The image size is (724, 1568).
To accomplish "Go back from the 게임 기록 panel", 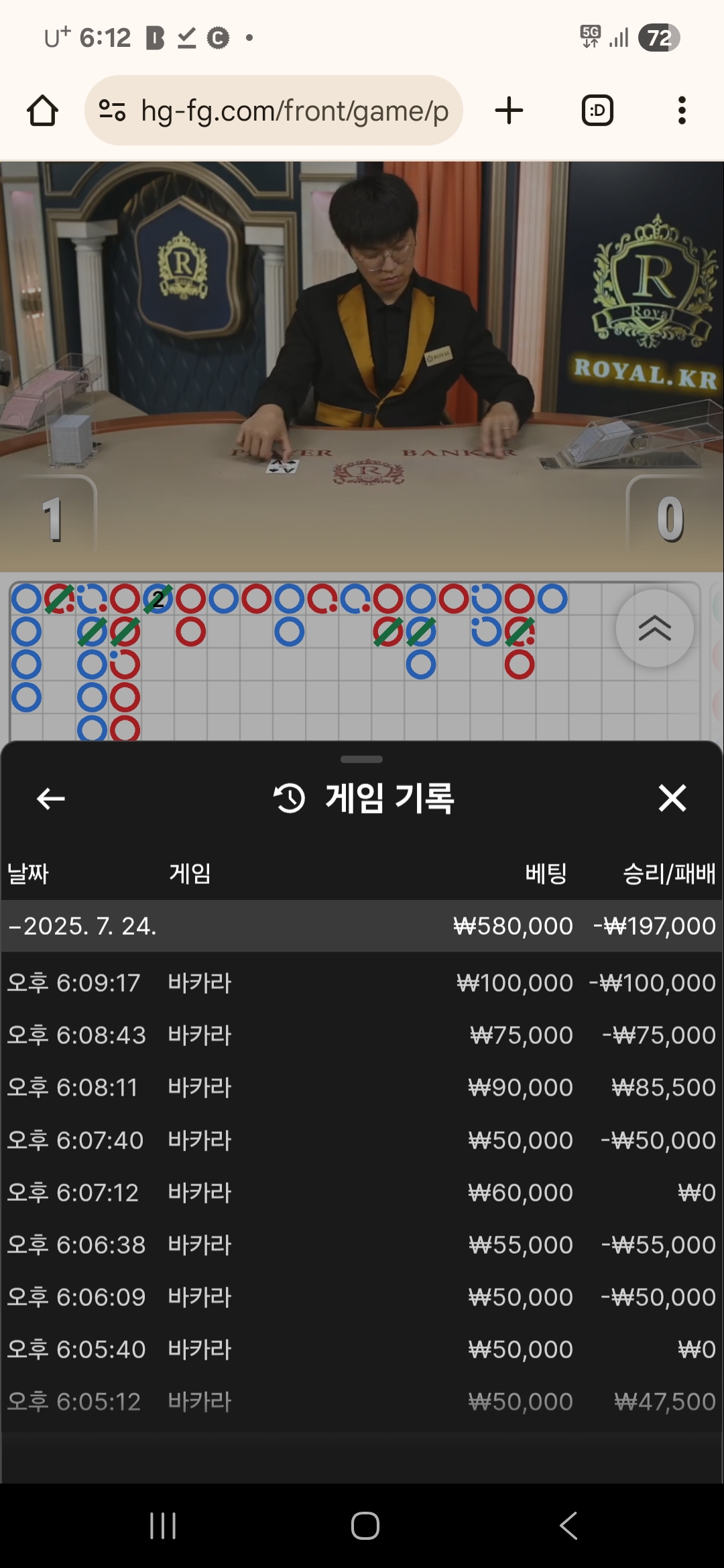I will (x=51, y=798).
